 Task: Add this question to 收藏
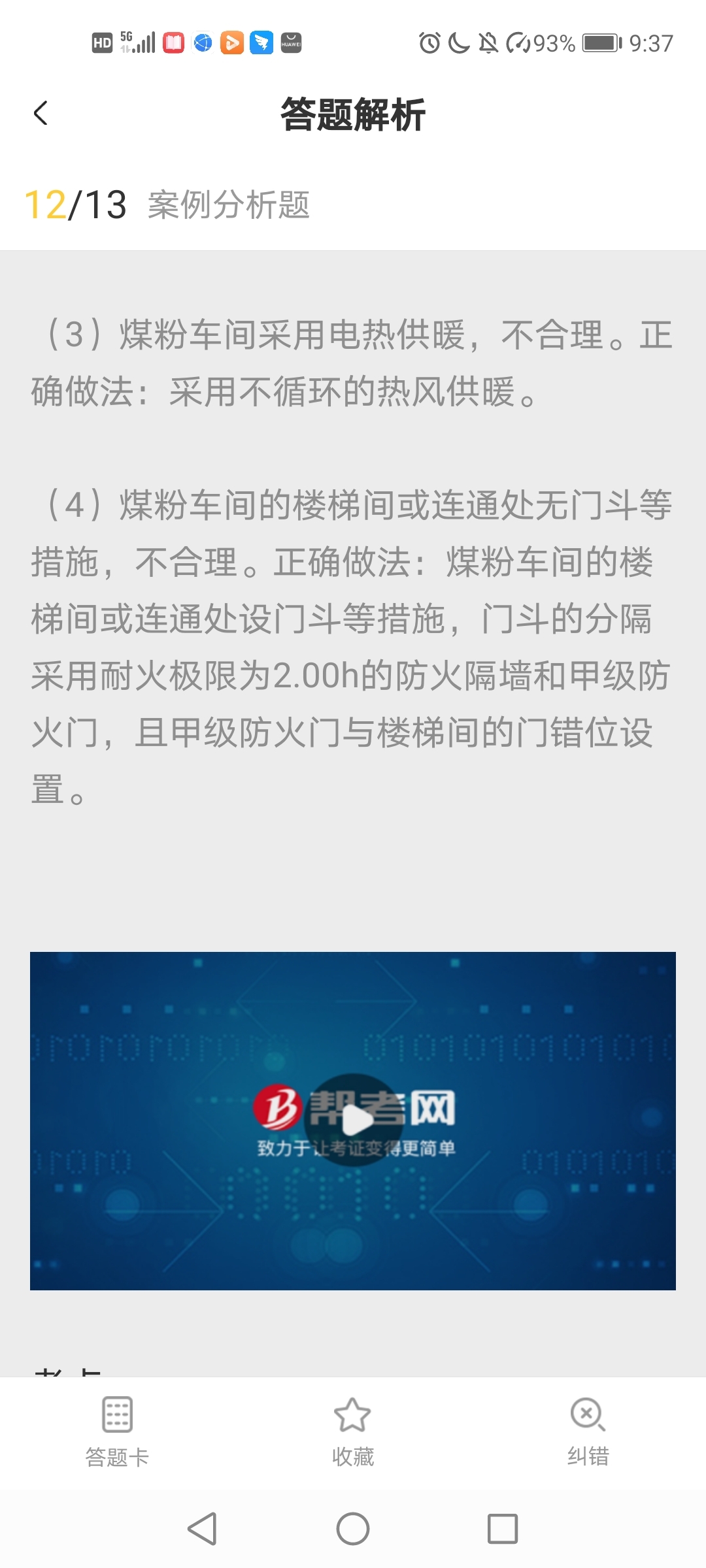pyautogui.click(x=352, y=1431)
